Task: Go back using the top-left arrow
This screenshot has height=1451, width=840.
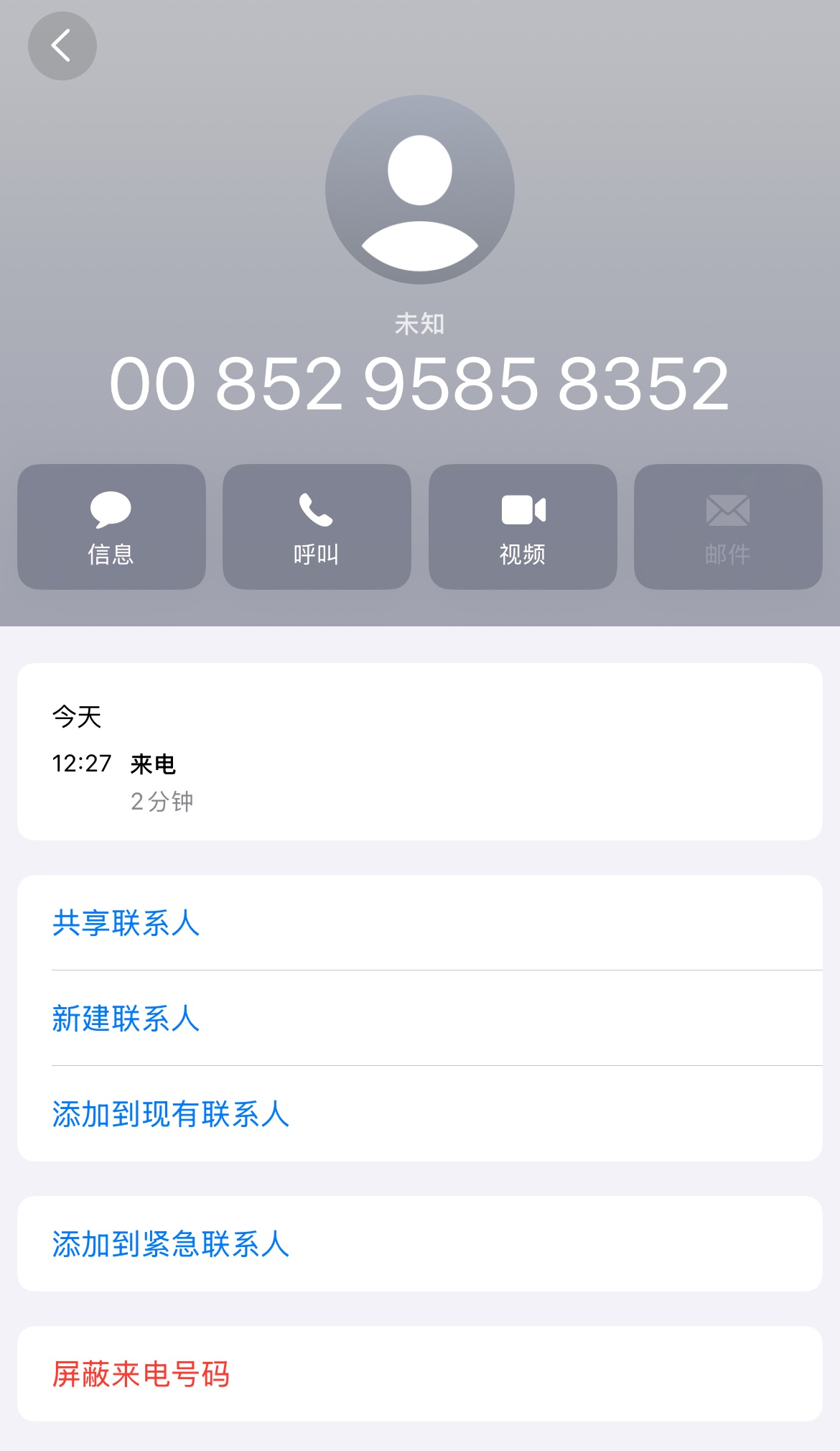Action: pyautogui.click(x=62, y=46)
